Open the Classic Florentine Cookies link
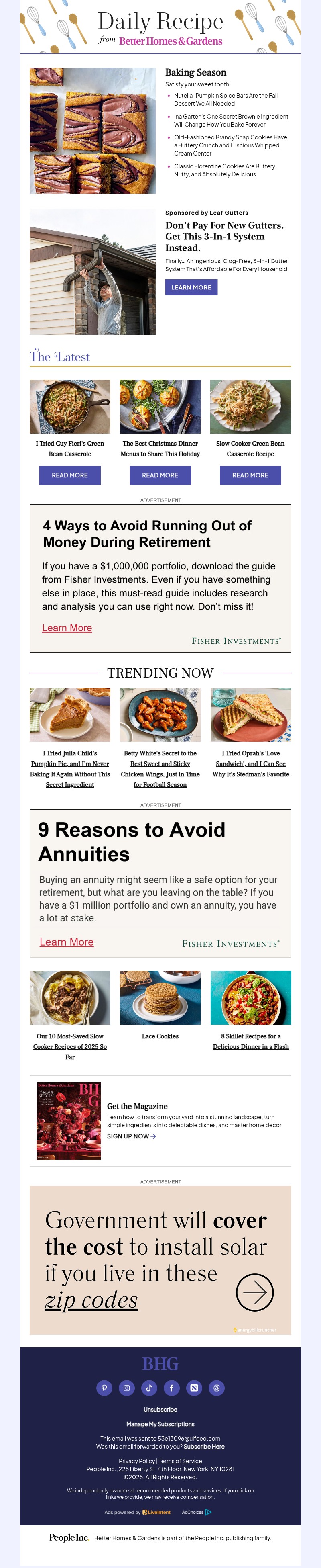The width and height of the screenshot is (321, 1568). [x=224, y=166]
